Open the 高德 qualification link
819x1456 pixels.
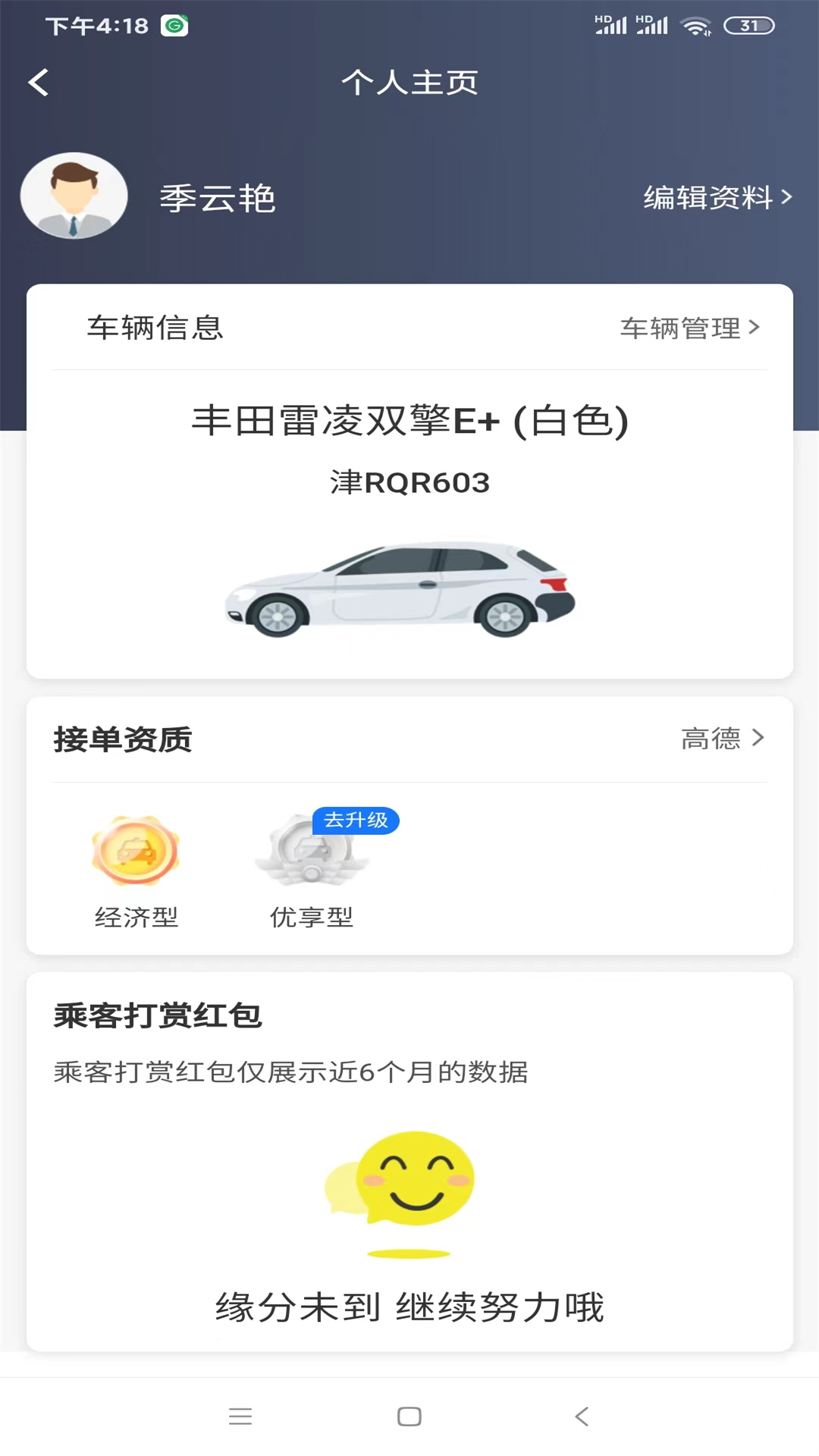722,738
